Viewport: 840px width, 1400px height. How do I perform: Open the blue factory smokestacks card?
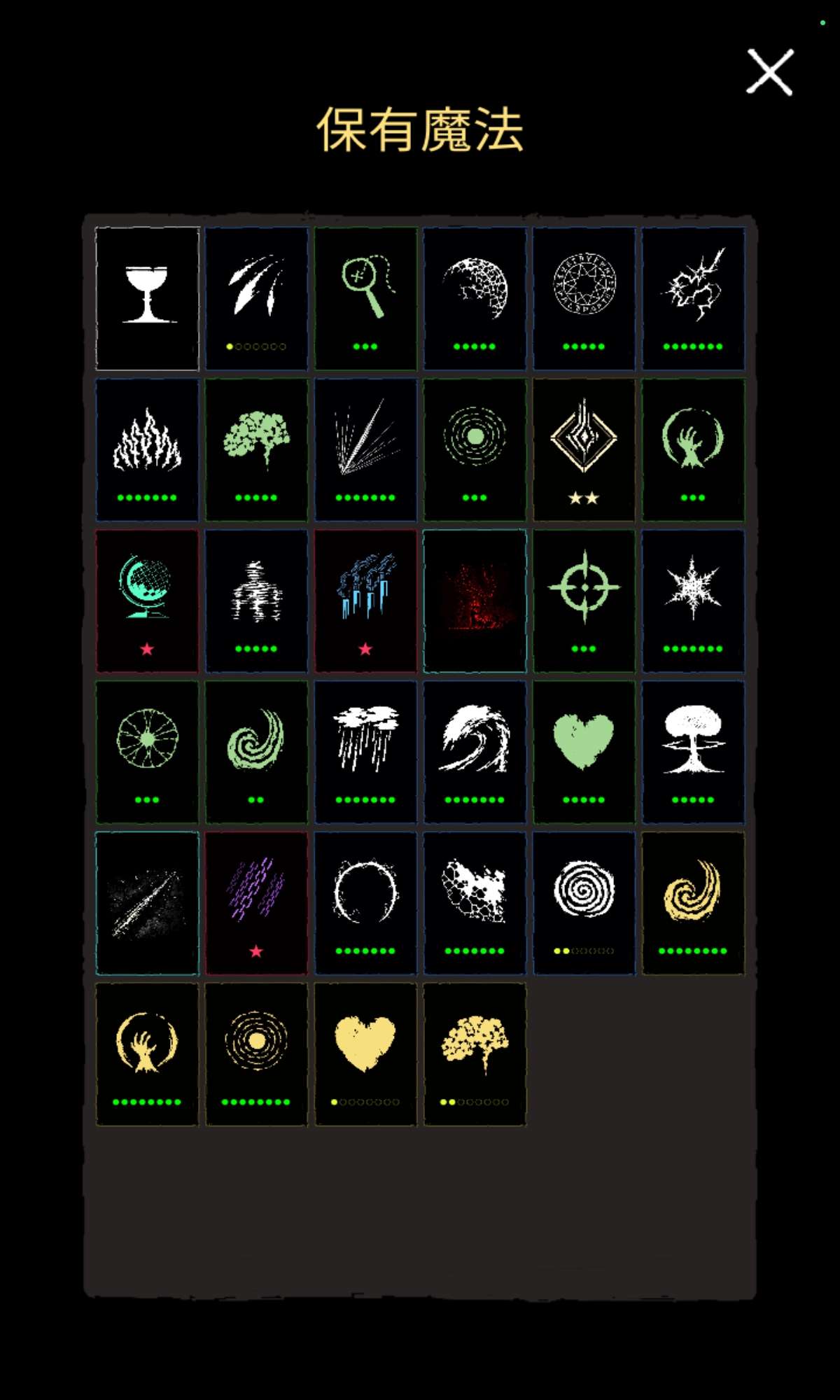pyautogui.click(x=365, y=601)
